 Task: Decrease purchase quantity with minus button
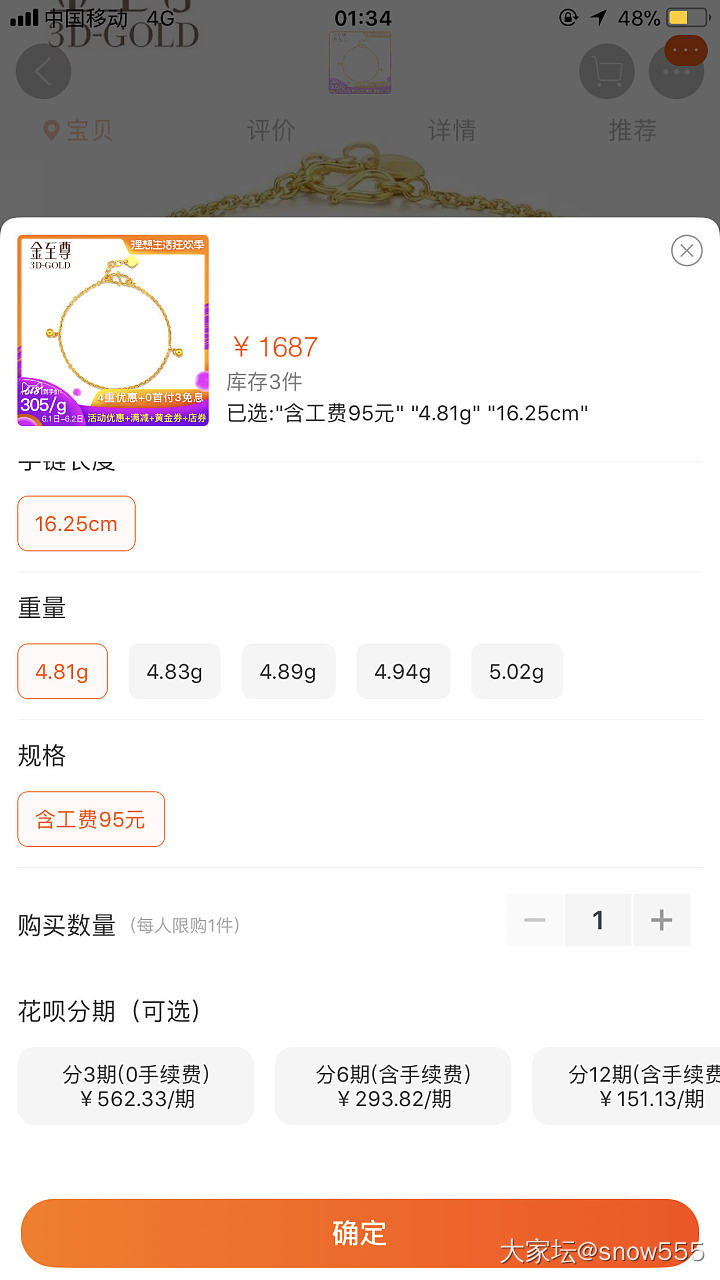(535, 920)
